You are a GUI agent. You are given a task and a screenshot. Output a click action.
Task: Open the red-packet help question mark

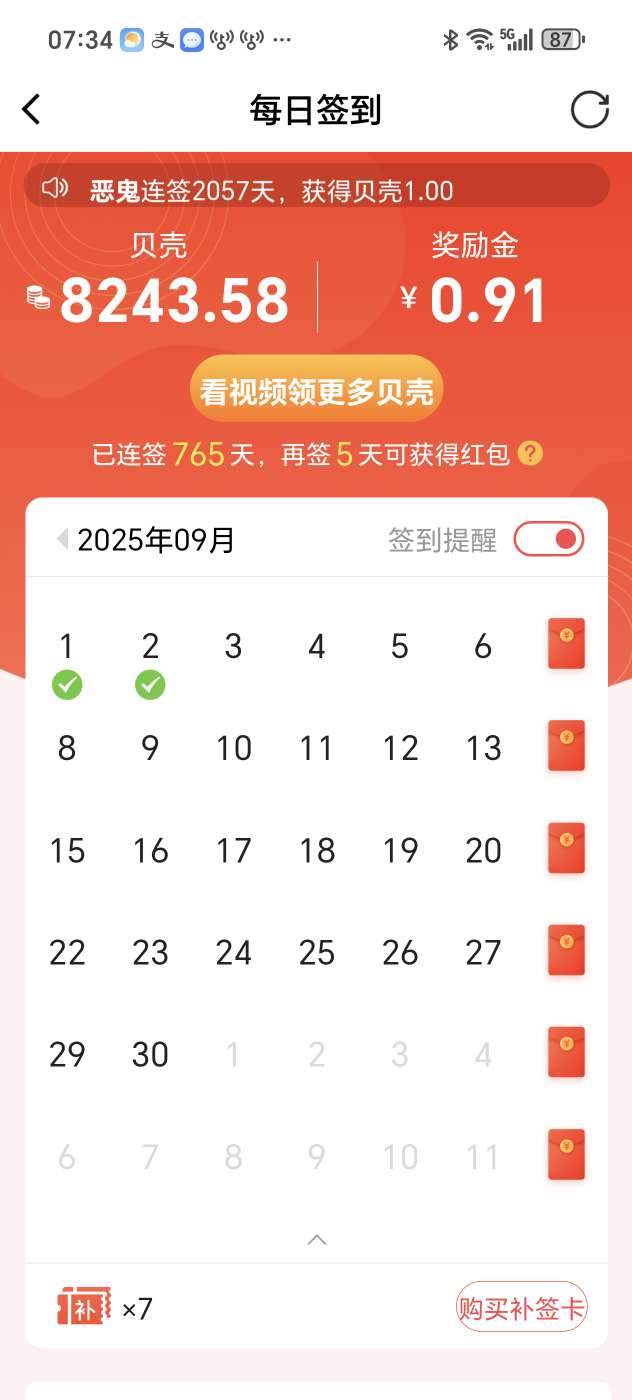[x=530, y=454]
